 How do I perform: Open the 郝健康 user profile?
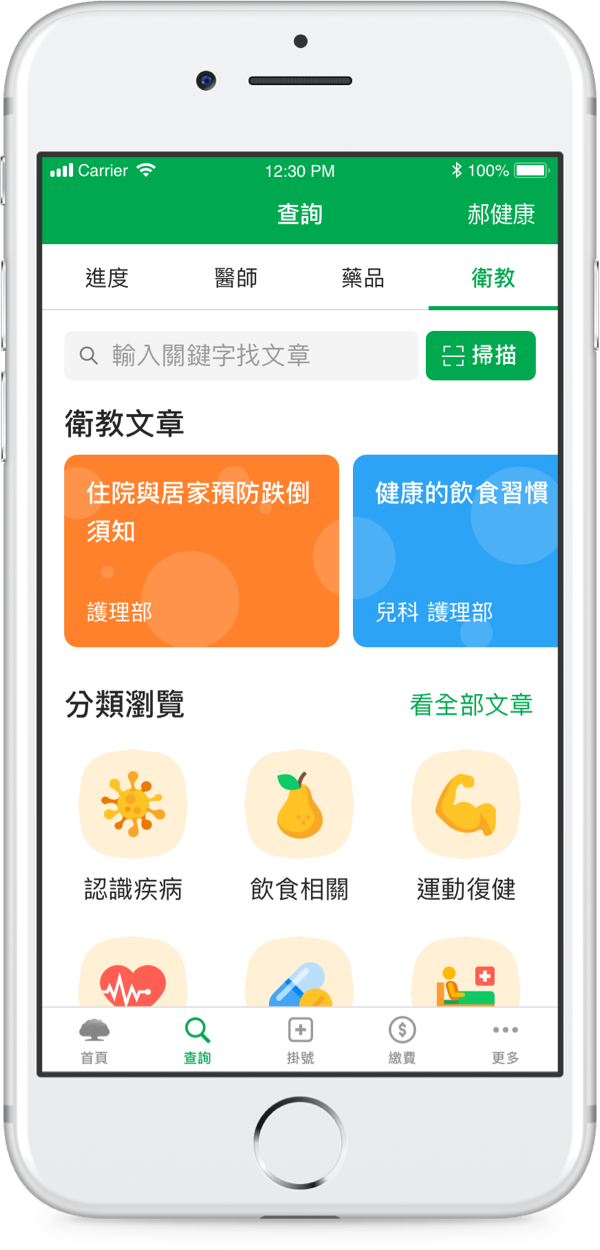[500, 214]
